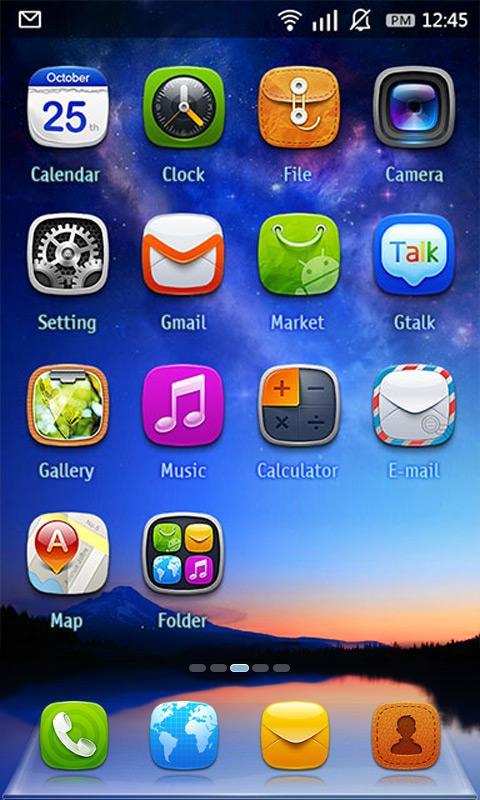Tap the home screen page indicator dots
Screen dimensions: 480x800
tap(239, 668)
